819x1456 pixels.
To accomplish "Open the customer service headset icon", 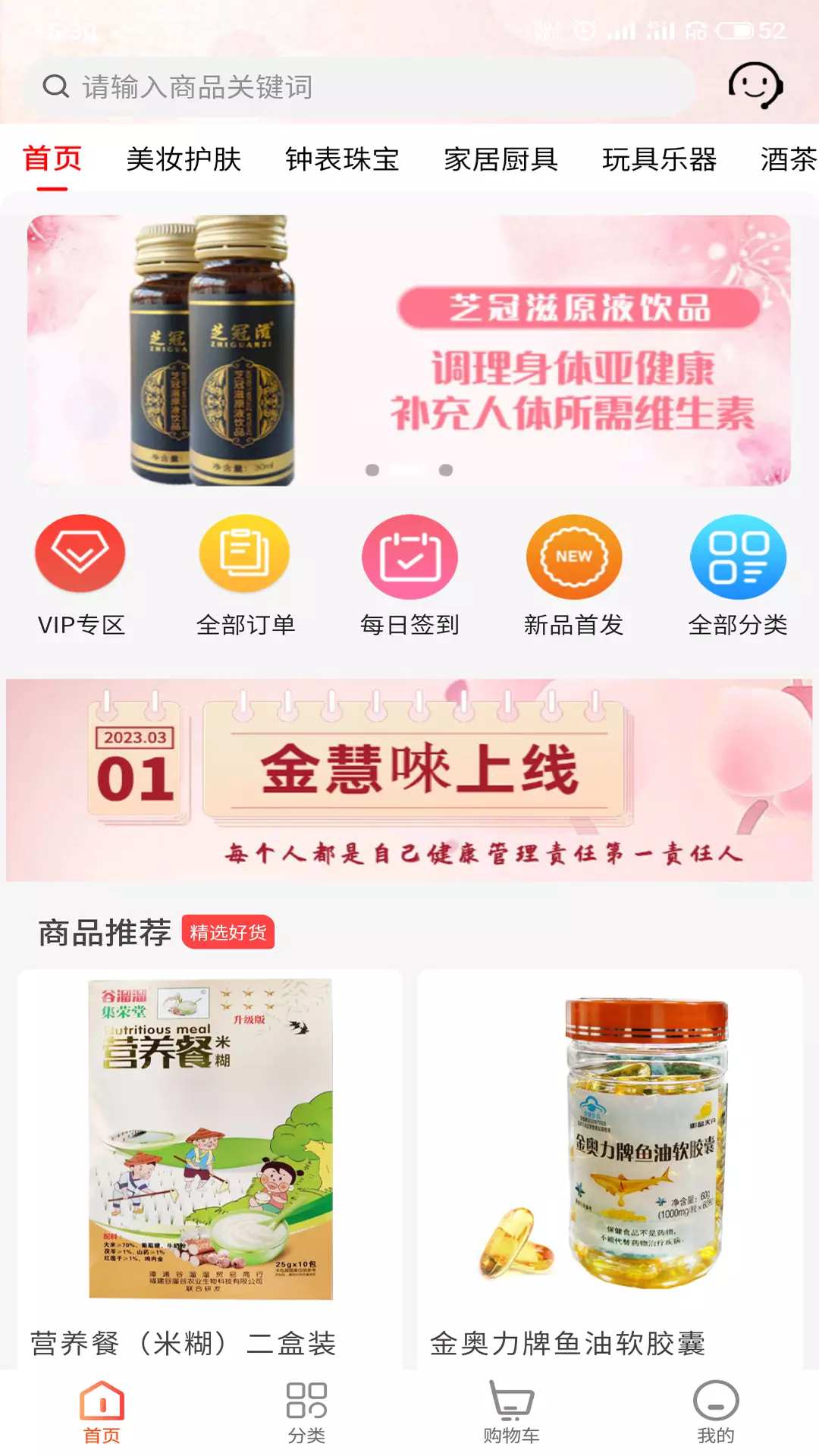I will pyautogui.click(x=755, y=85).
